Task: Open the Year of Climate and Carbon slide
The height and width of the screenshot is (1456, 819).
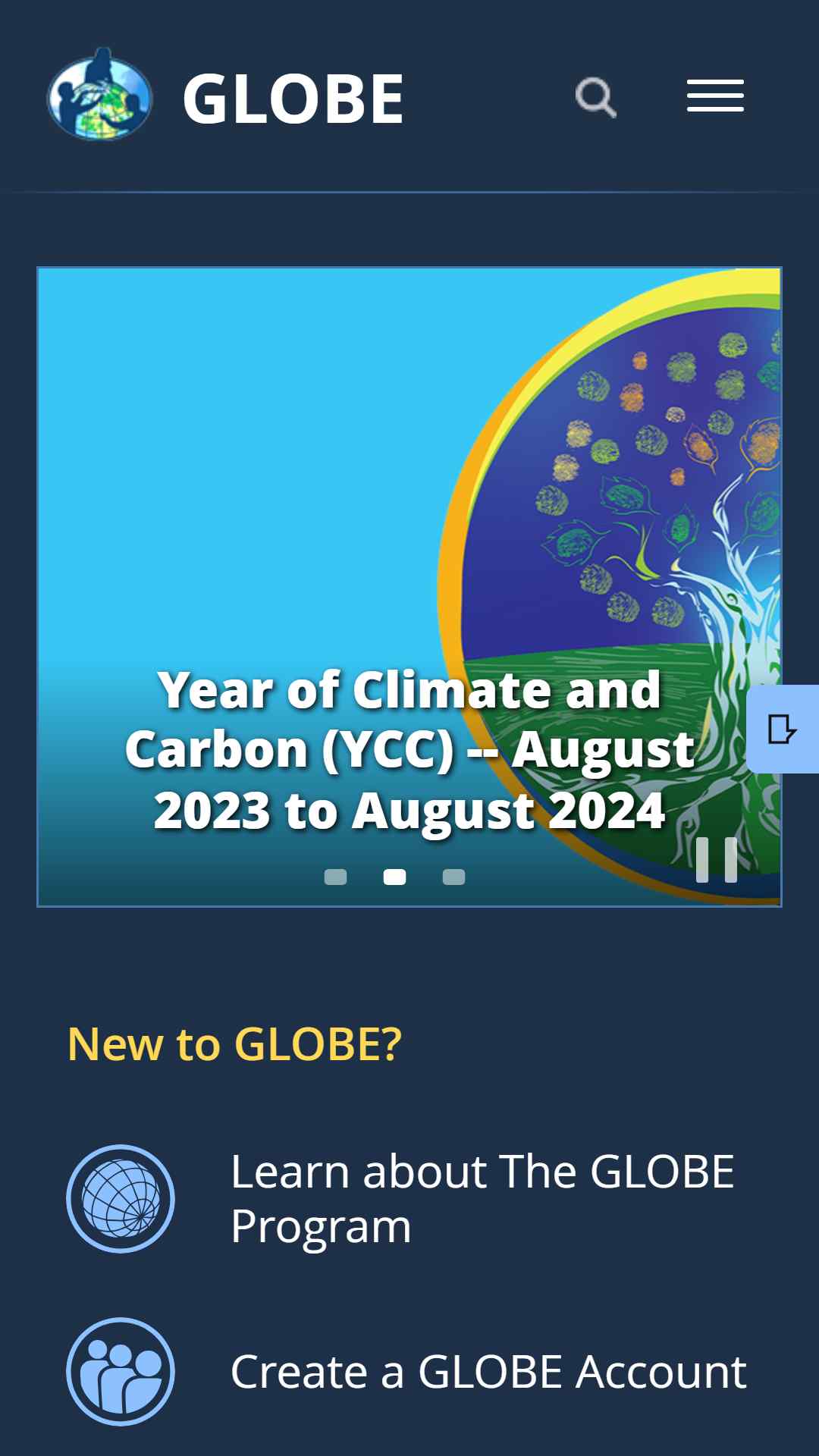Action: click(409, 749)
